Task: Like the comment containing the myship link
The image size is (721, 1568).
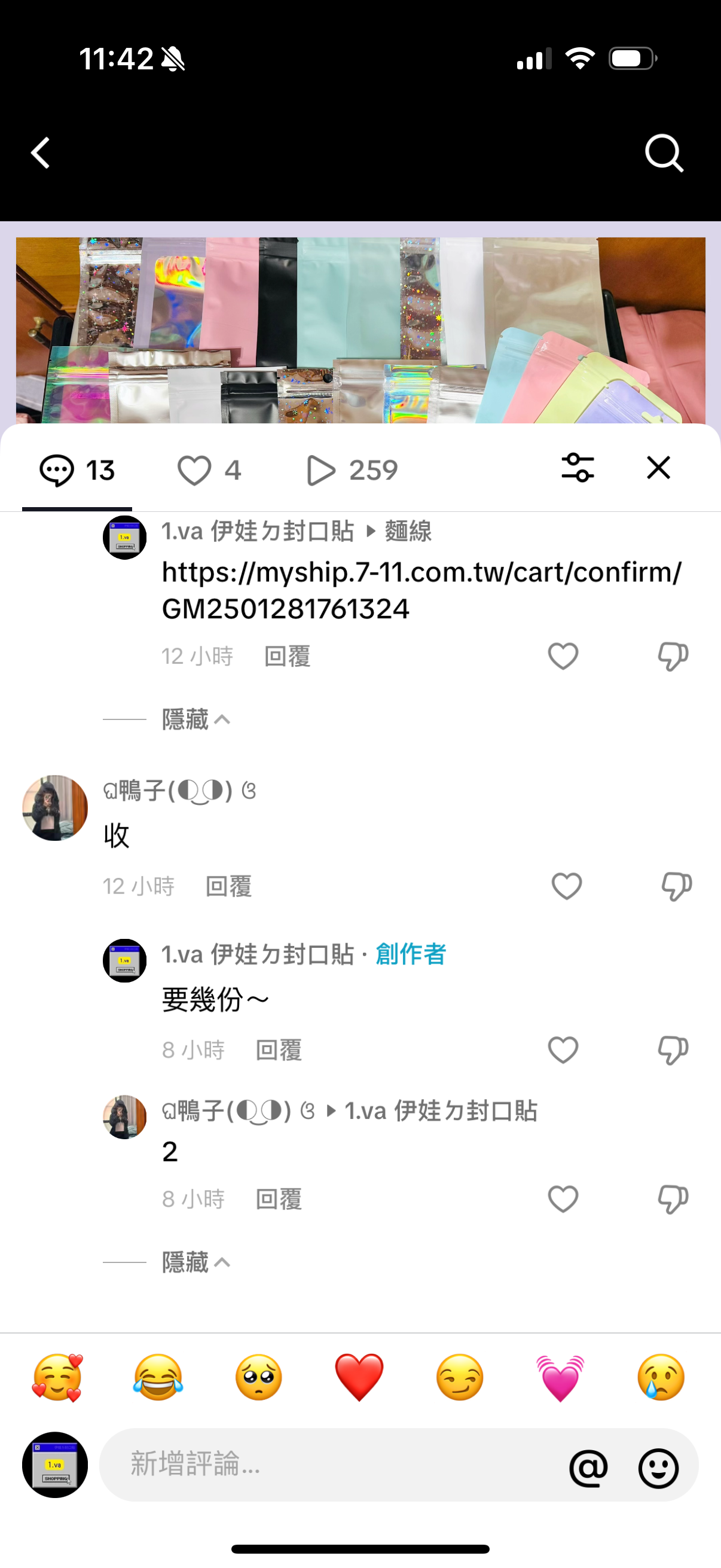Action: click(563, 656)
